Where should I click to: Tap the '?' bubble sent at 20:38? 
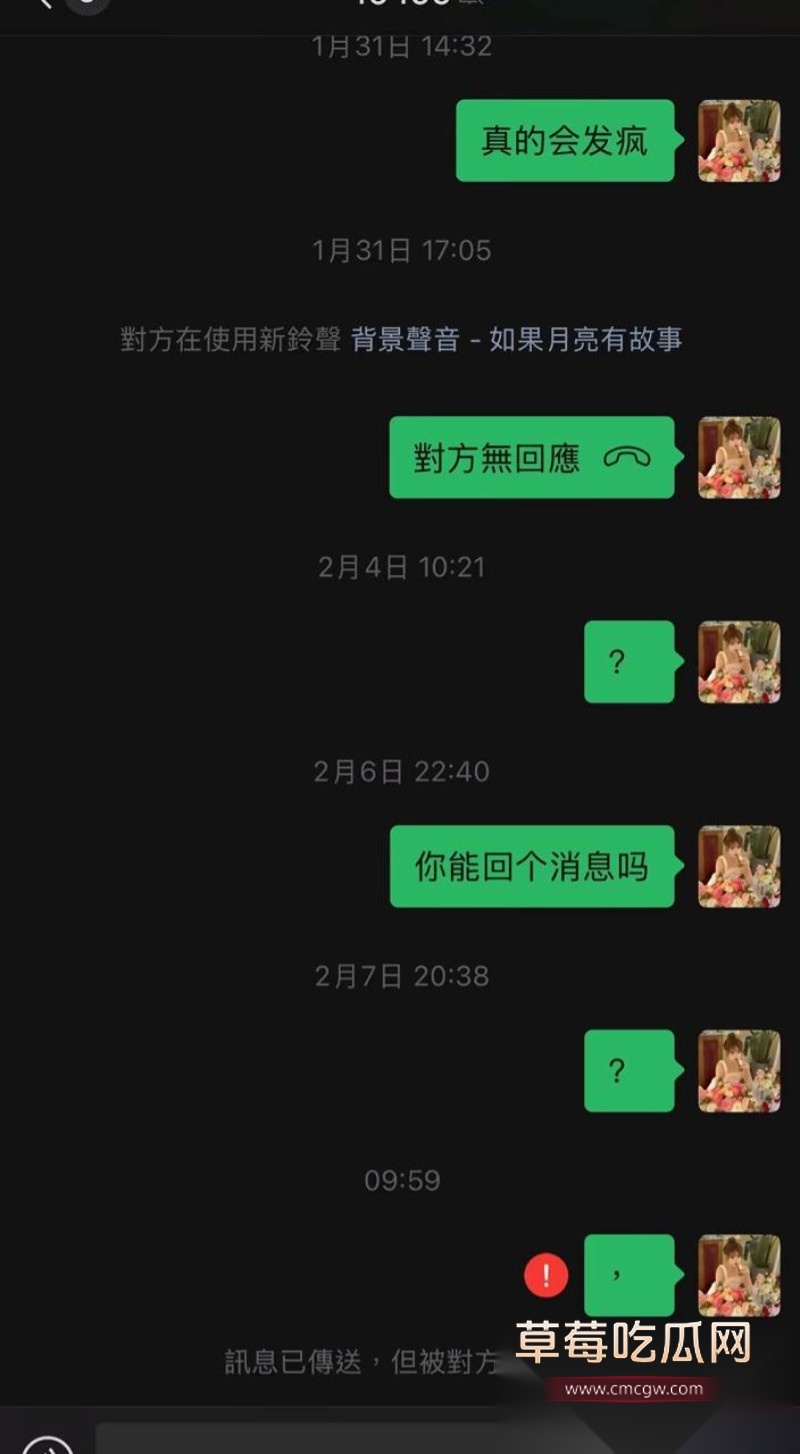coord(628,1070)
